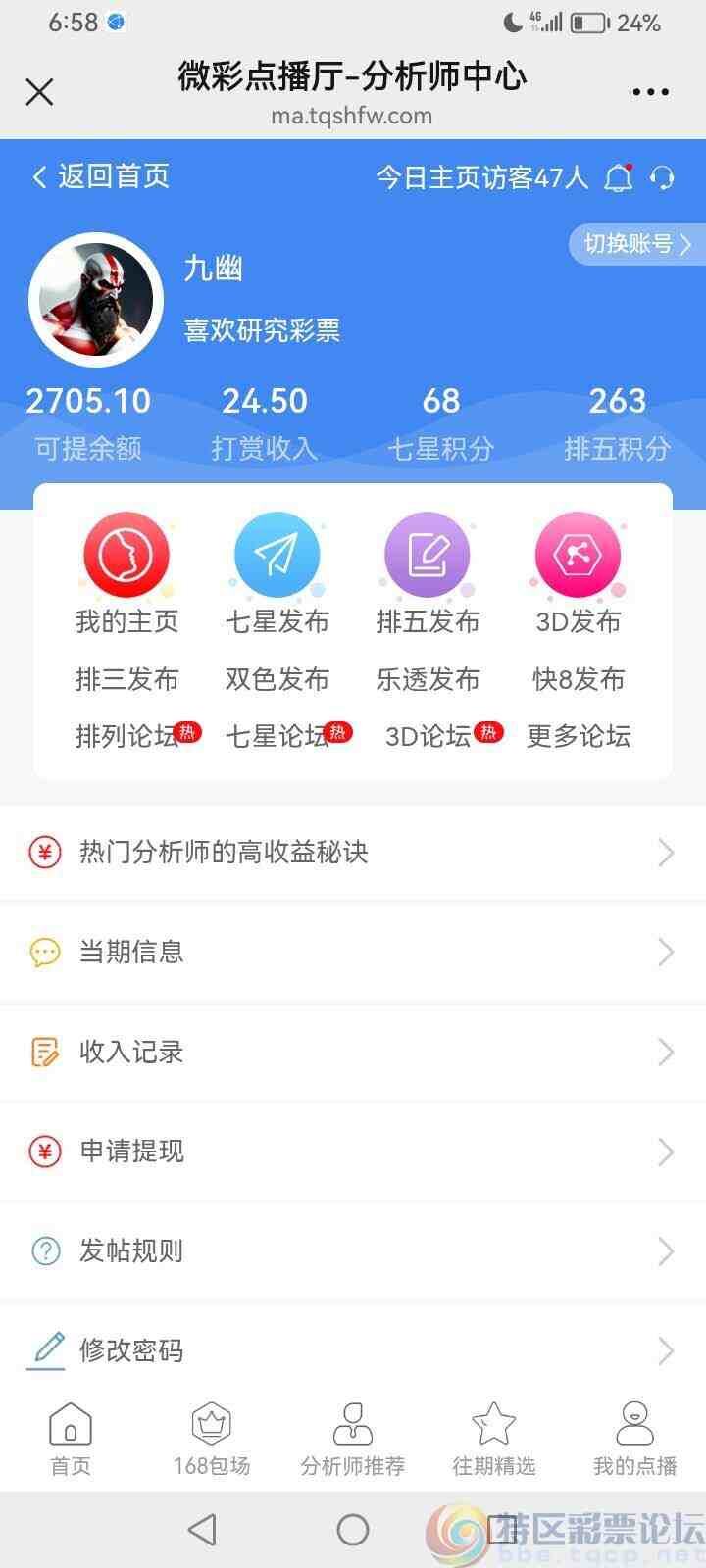This screenshot has width=706, height=1568.
Task: Open the 当期信息 chat bubble icon
Action: [x=44, y=952]
